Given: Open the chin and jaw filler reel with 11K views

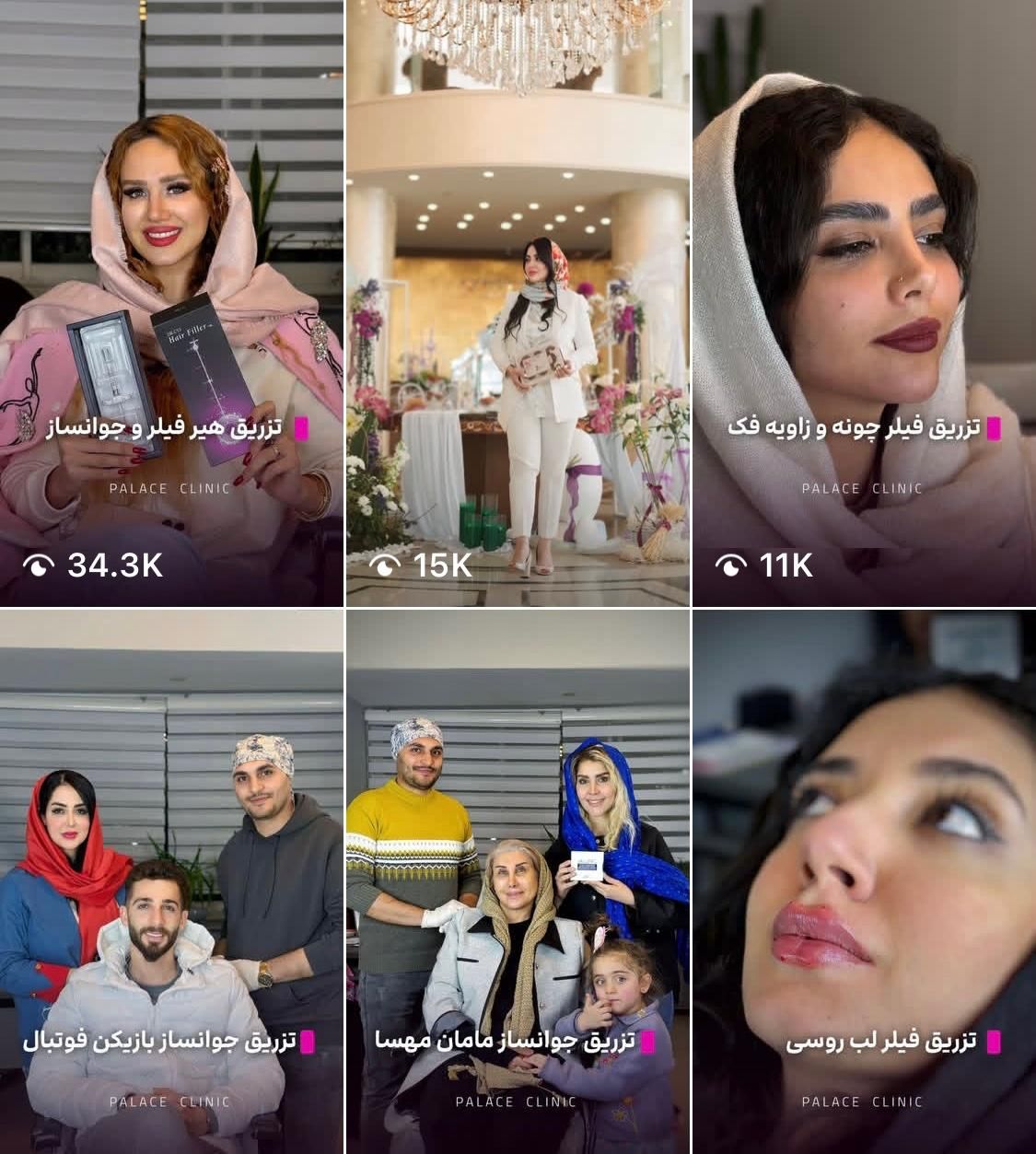Looking at the screenshot, I should click(x=864, y=304).
